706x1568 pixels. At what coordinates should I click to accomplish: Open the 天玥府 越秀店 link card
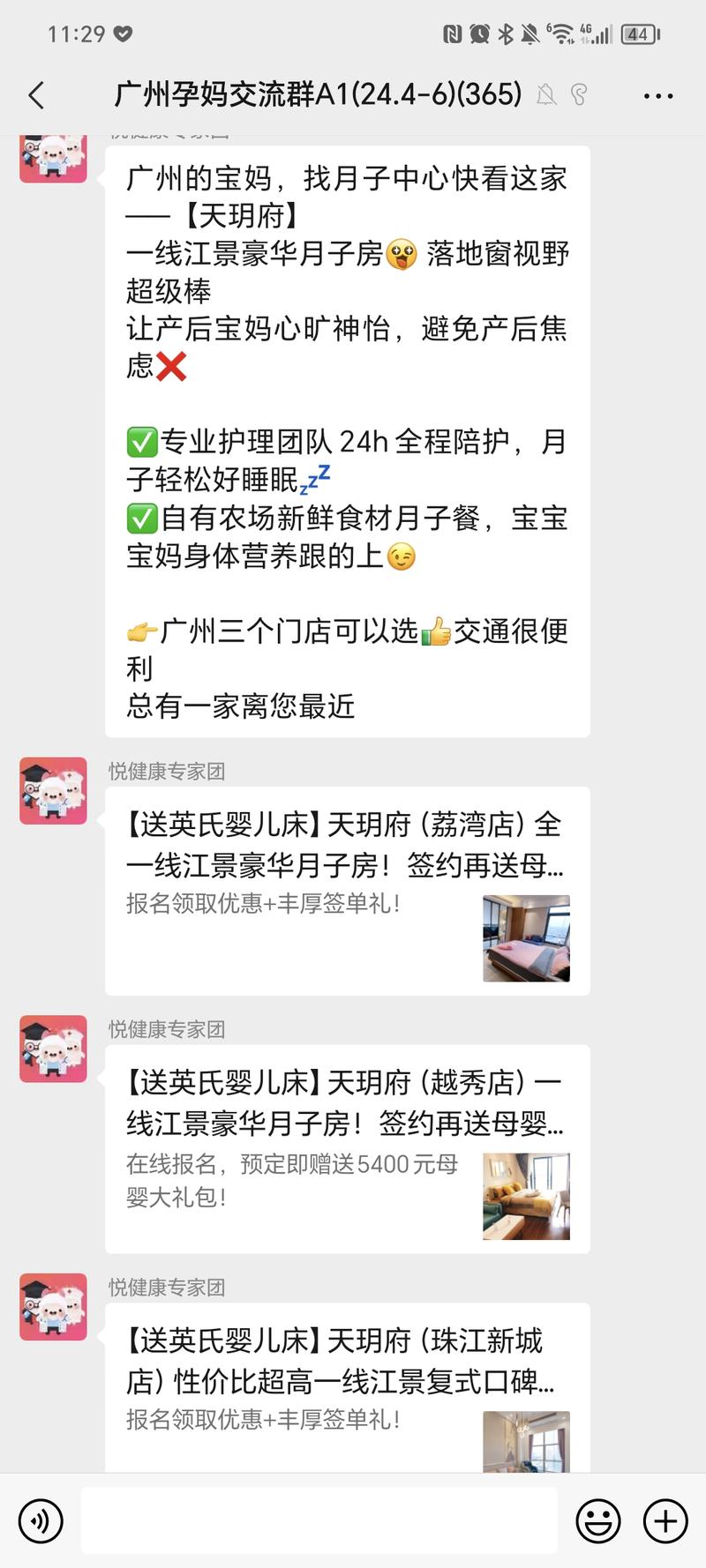tap(347, 1148)
